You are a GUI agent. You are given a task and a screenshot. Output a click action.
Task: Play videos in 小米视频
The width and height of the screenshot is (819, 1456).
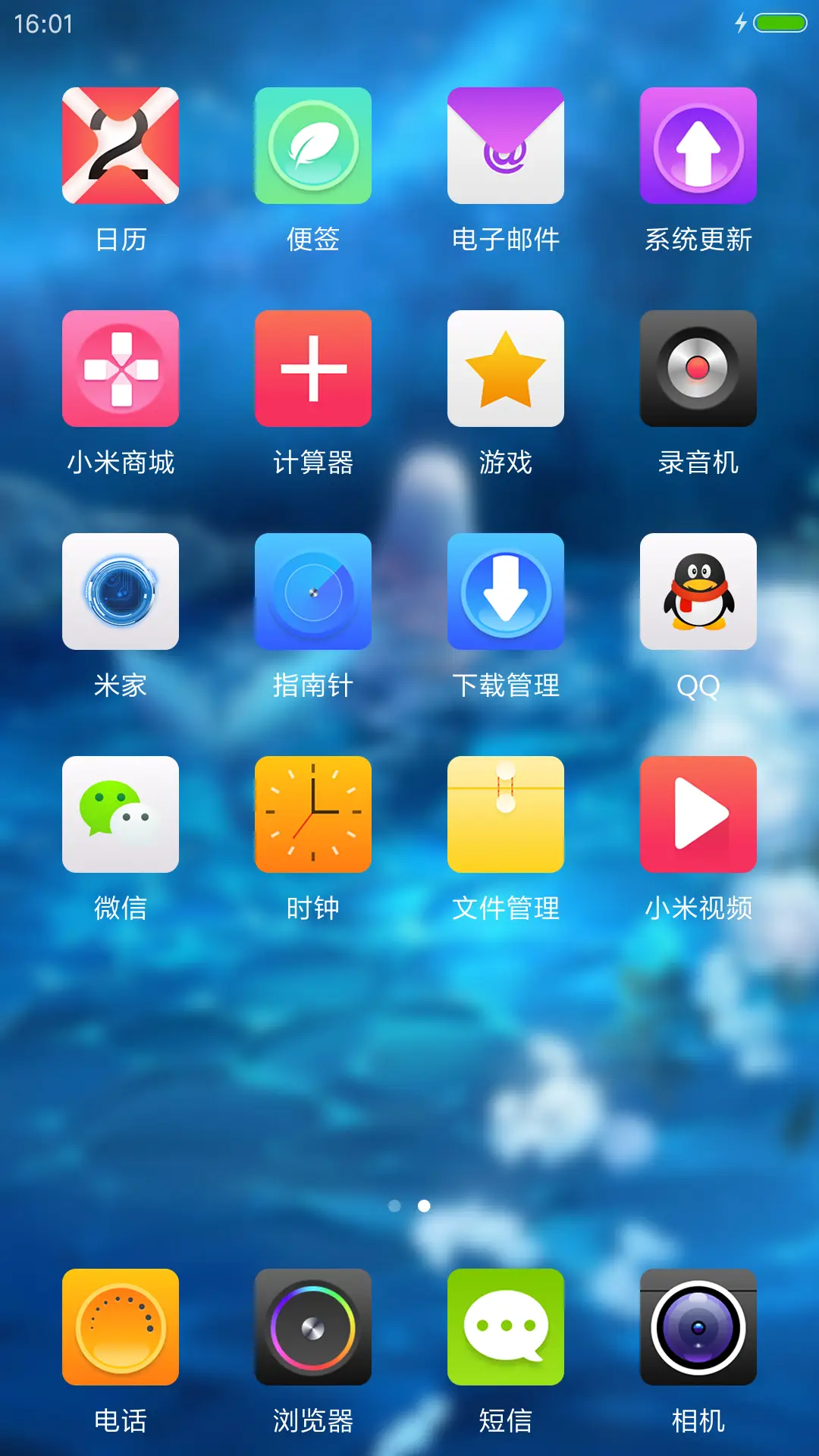point(698,814)
